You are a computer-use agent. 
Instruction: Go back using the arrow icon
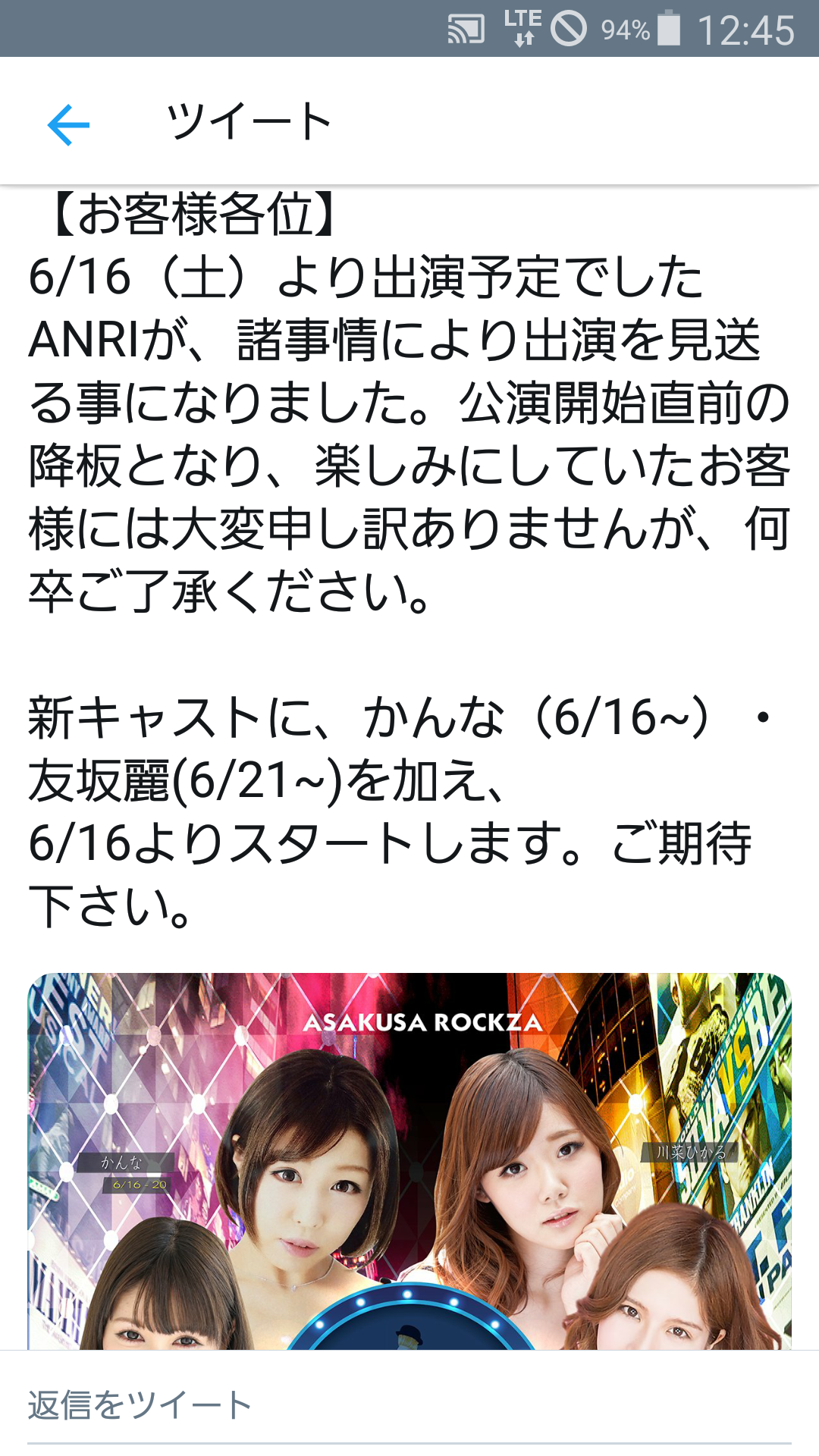[68, 124]
